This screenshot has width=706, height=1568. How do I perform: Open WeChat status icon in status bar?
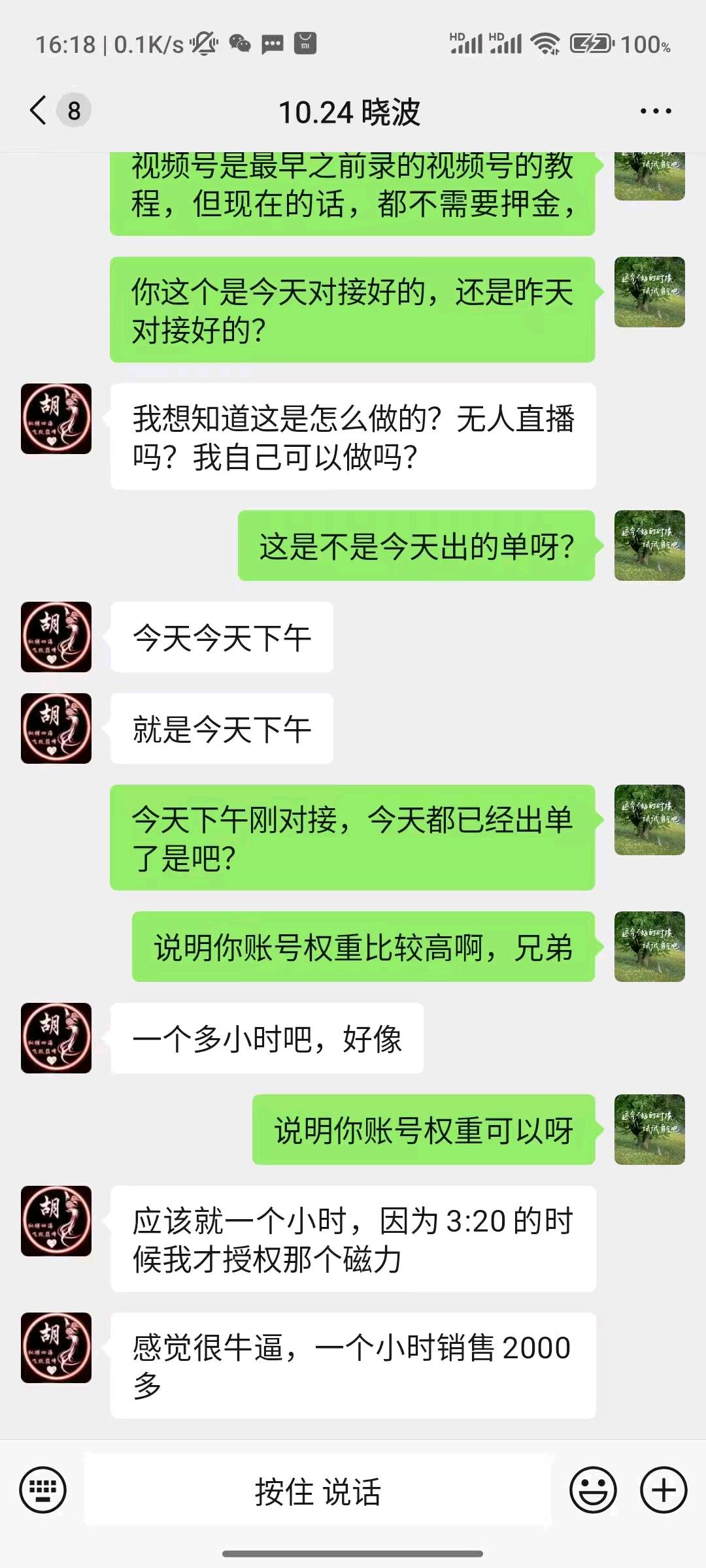240,44
